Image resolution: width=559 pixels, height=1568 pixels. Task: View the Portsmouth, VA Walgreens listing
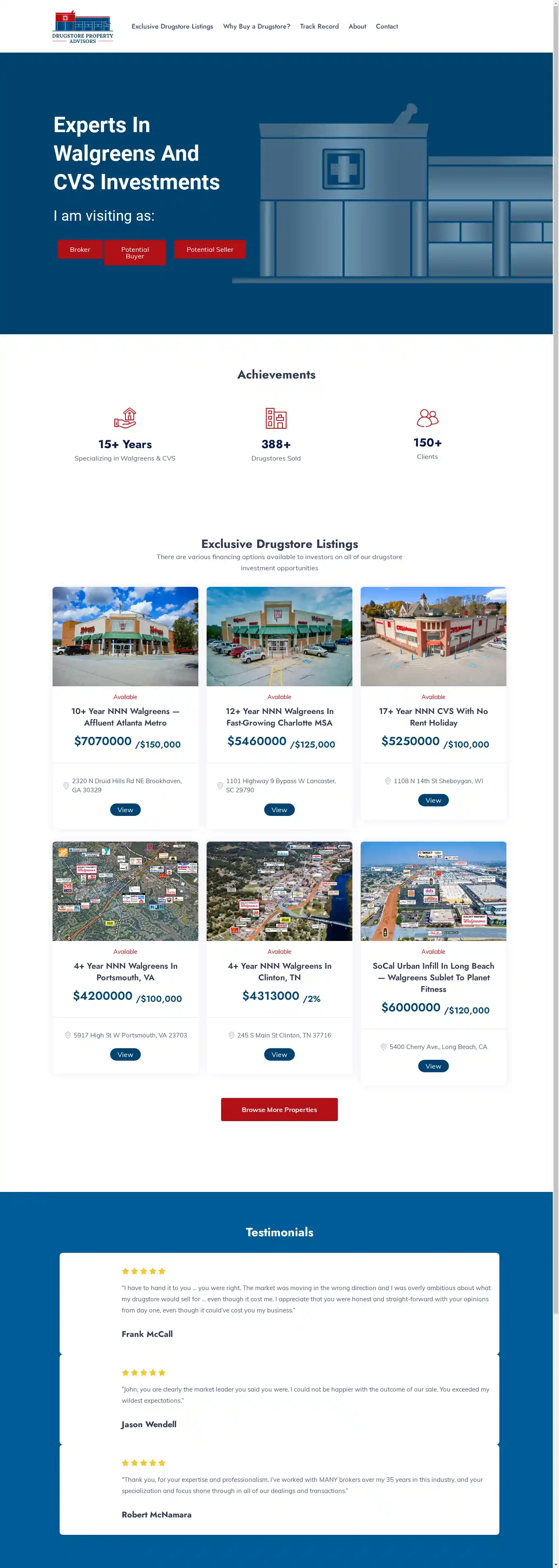click(x=125, y=1054)
